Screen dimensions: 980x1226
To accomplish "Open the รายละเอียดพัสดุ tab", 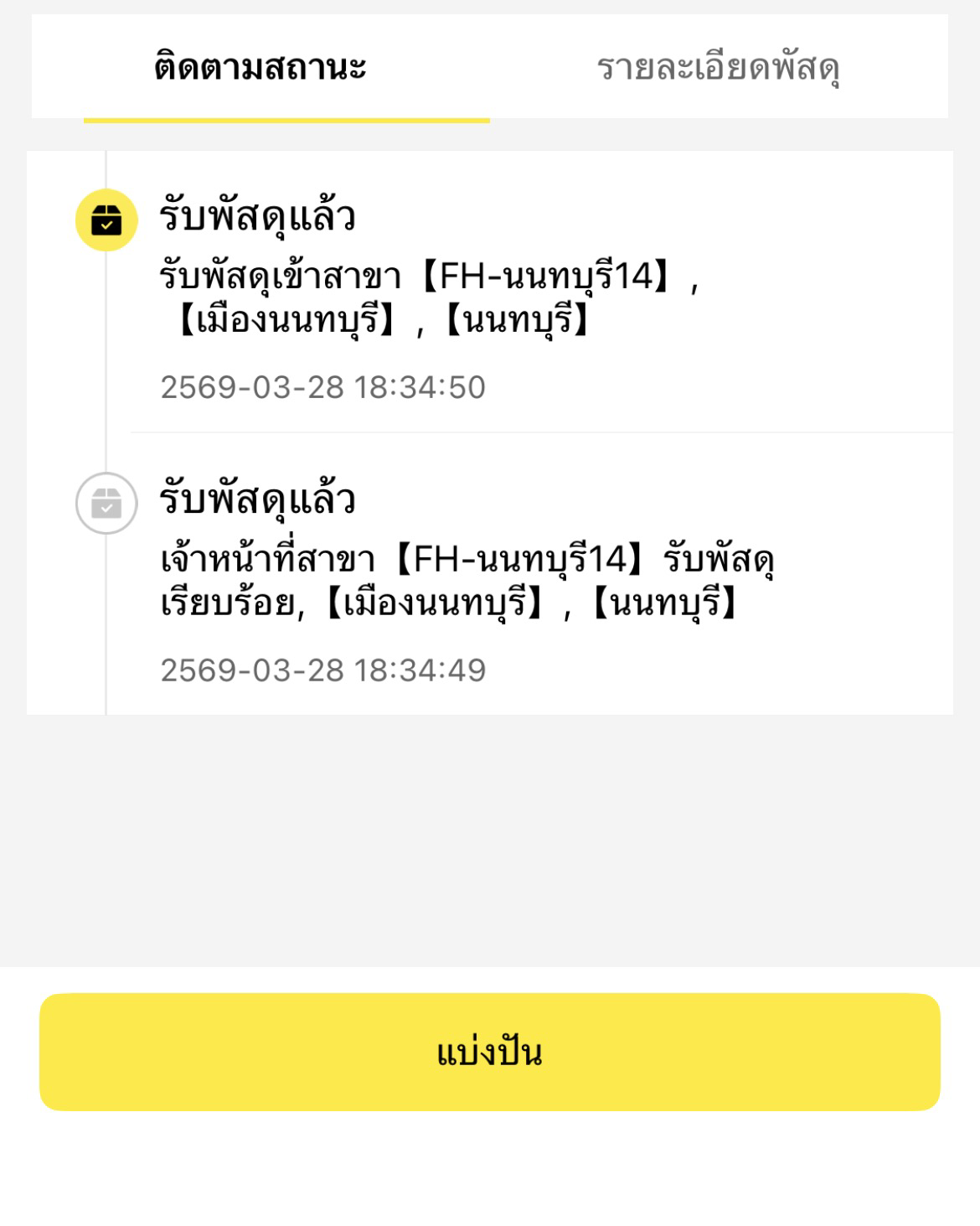I will coord(718,67).
